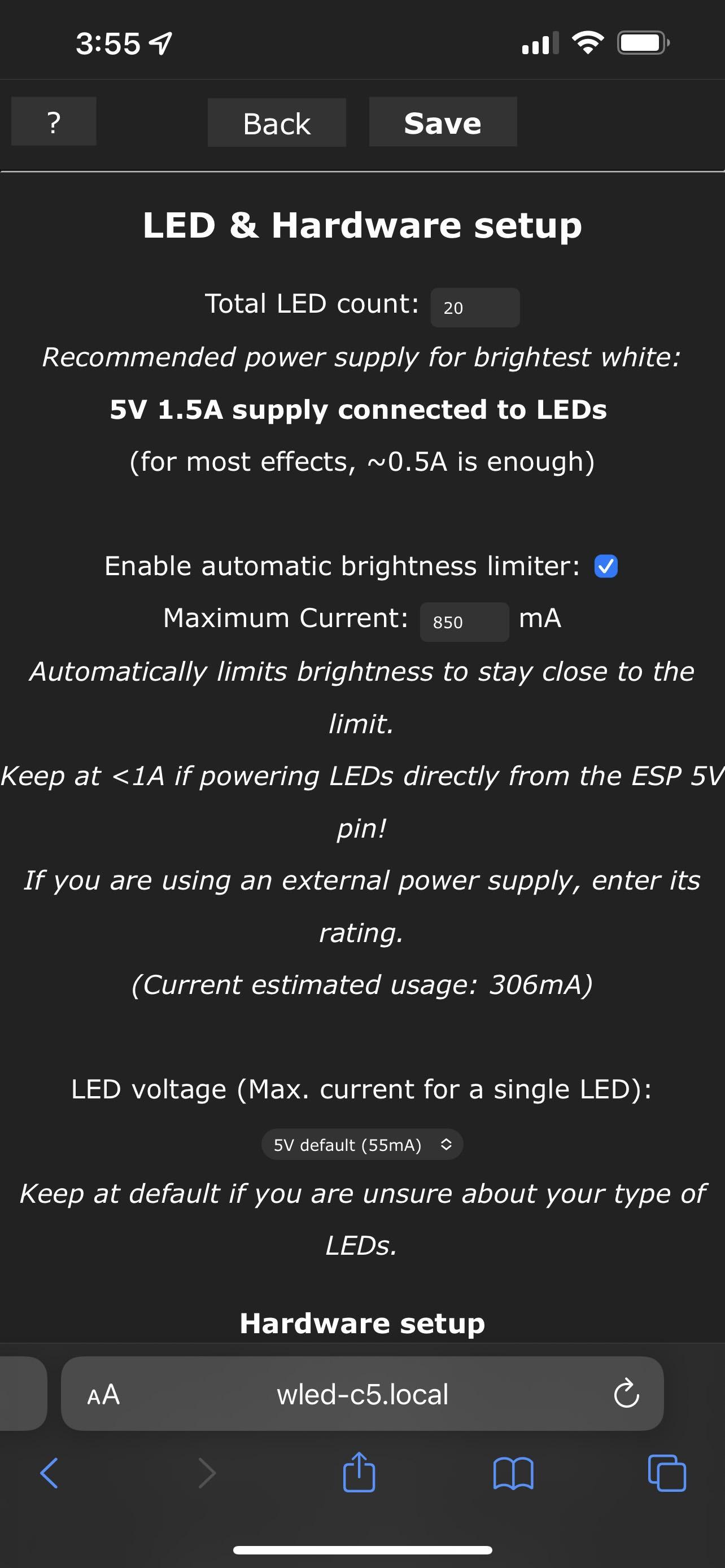Go back to the previous settings page
Screen dimensions: 725x1568
tap(276, 123)
